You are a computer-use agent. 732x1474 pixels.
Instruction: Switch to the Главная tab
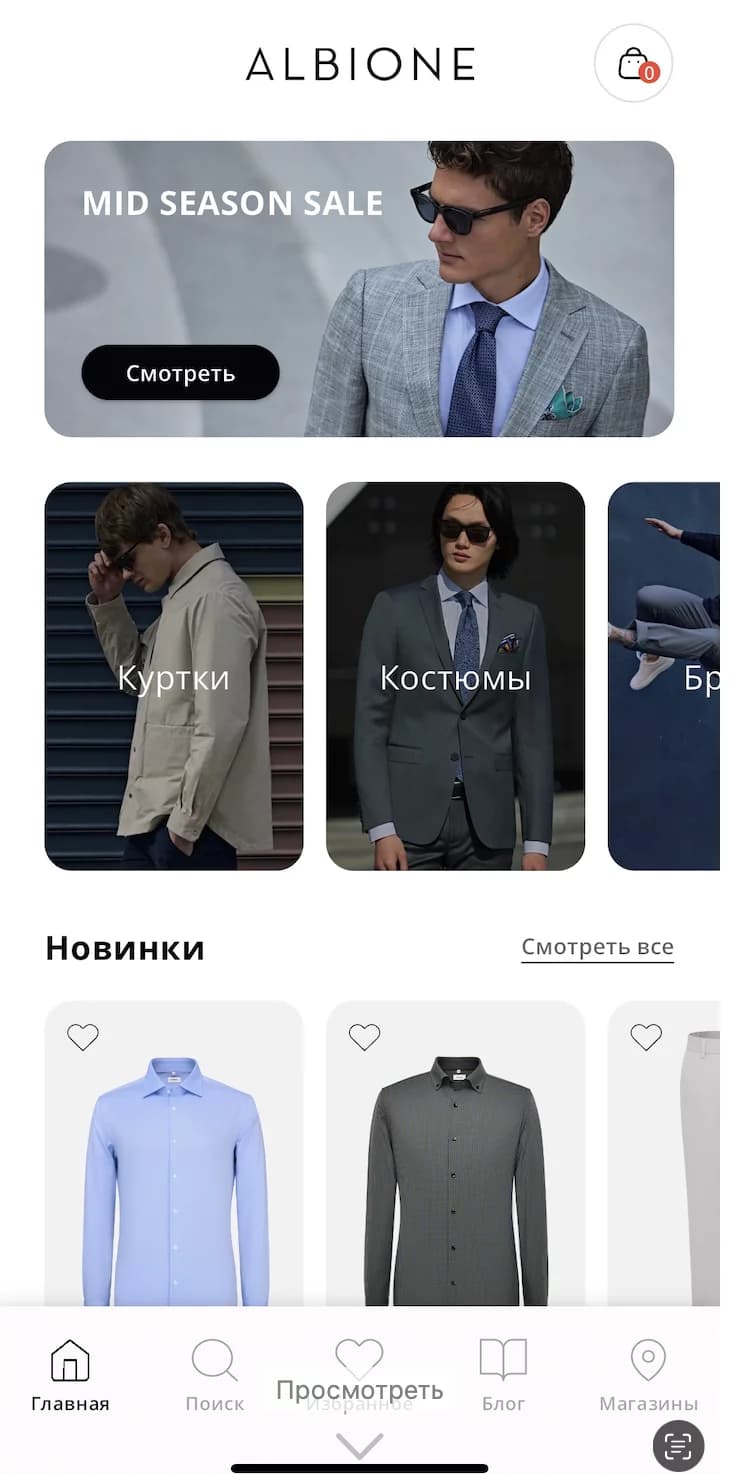tap(70, 1375)
